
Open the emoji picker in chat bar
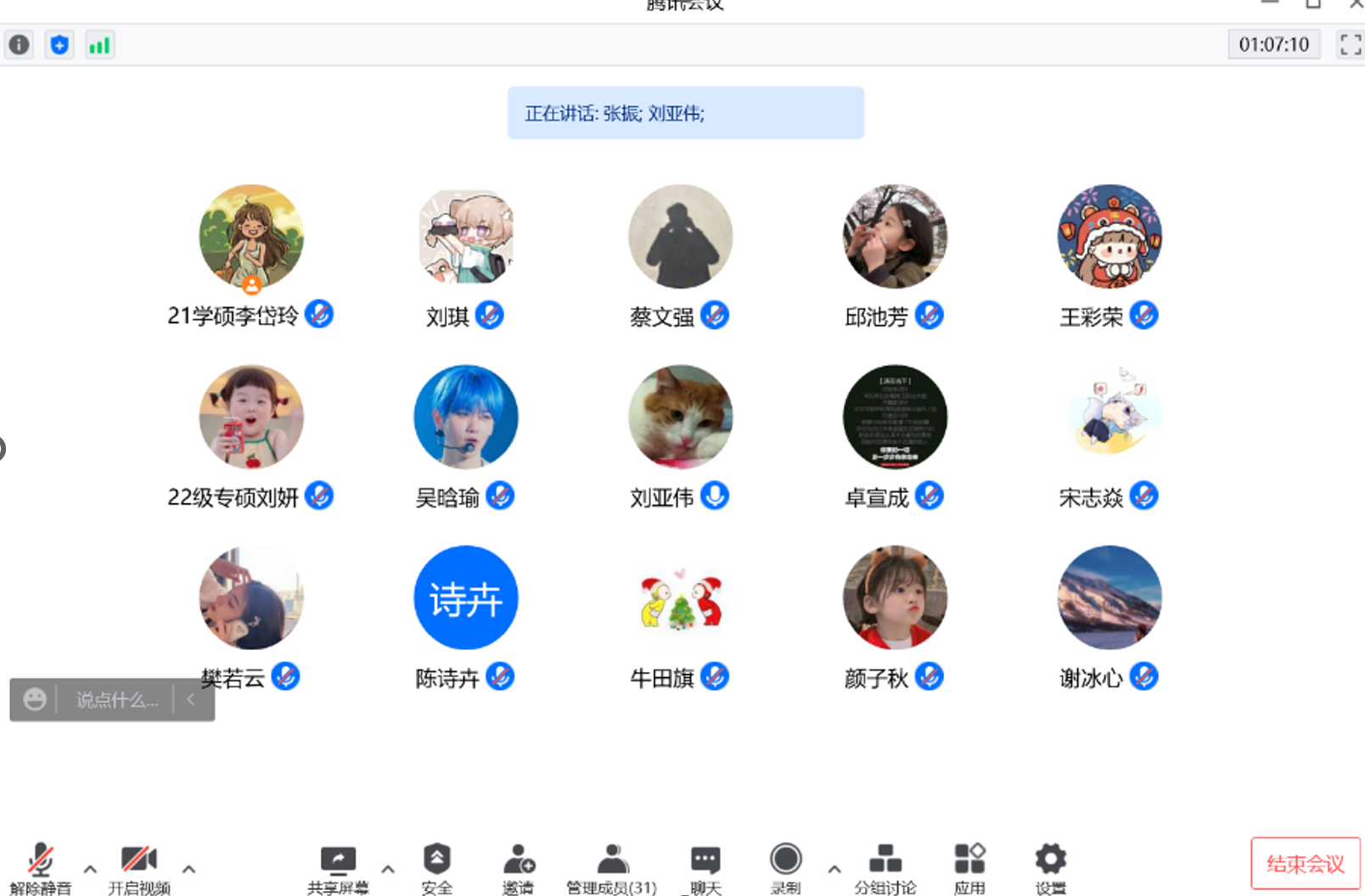35,699
